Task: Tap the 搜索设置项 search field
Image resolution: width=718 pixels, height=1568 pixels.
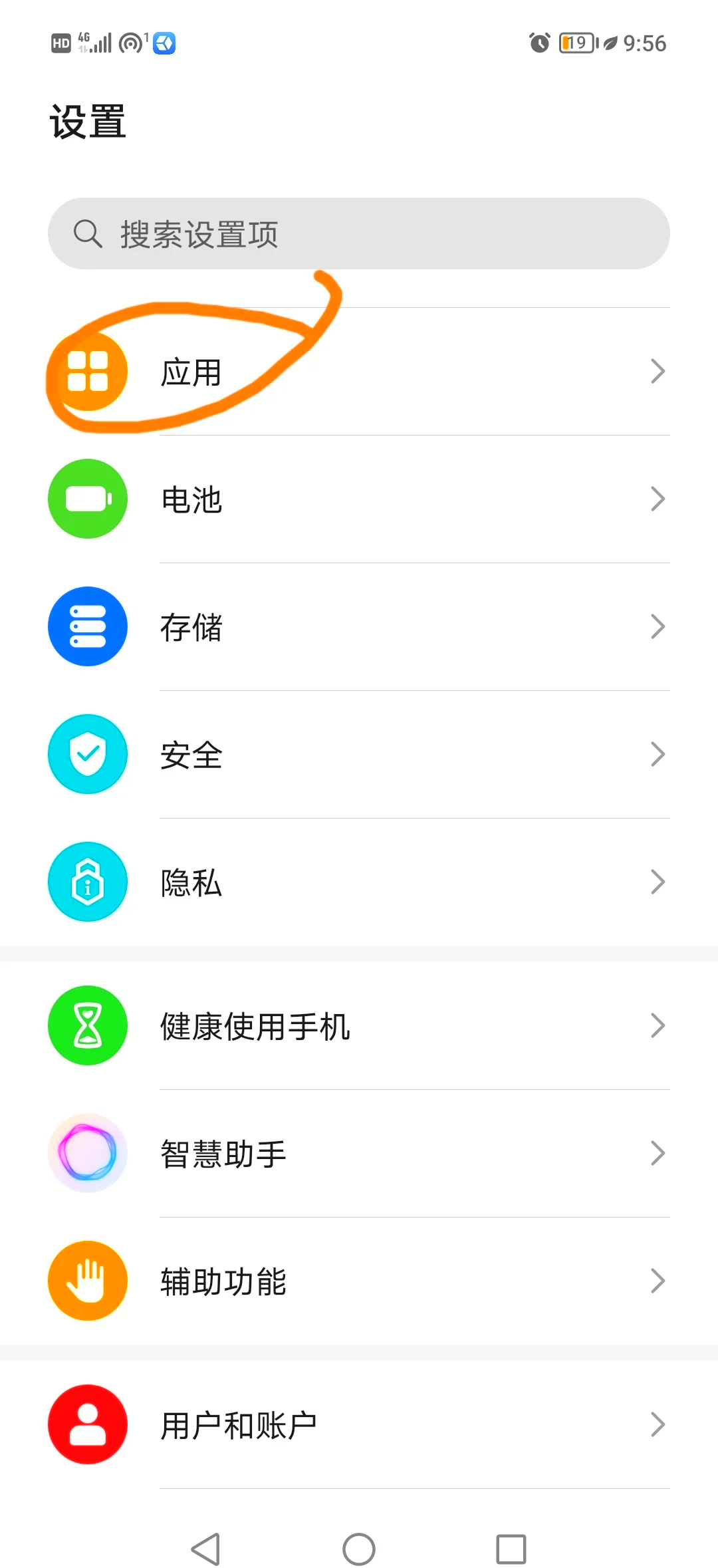Action: coord(359,233)
